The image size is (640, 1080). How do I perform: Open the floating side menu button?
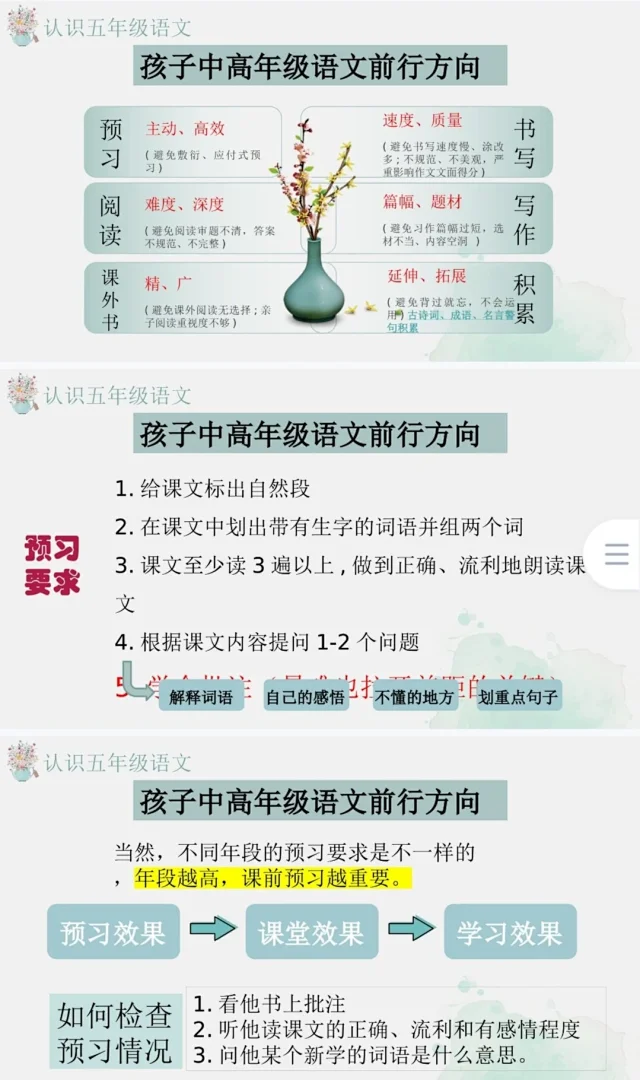[617, 555]
